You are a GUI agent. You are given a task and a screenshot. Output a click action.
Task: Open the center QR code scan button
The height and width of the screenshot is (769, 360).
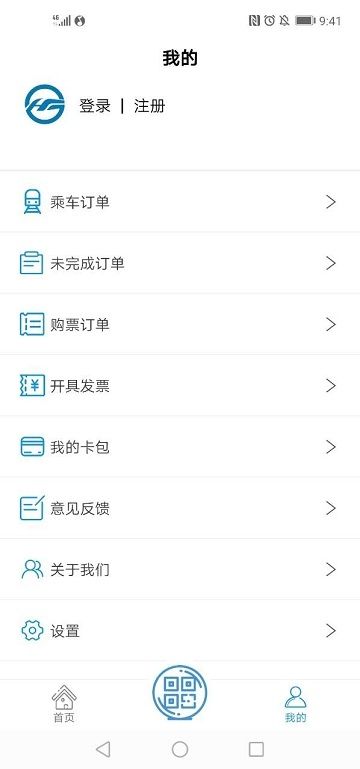pos(180,692)
